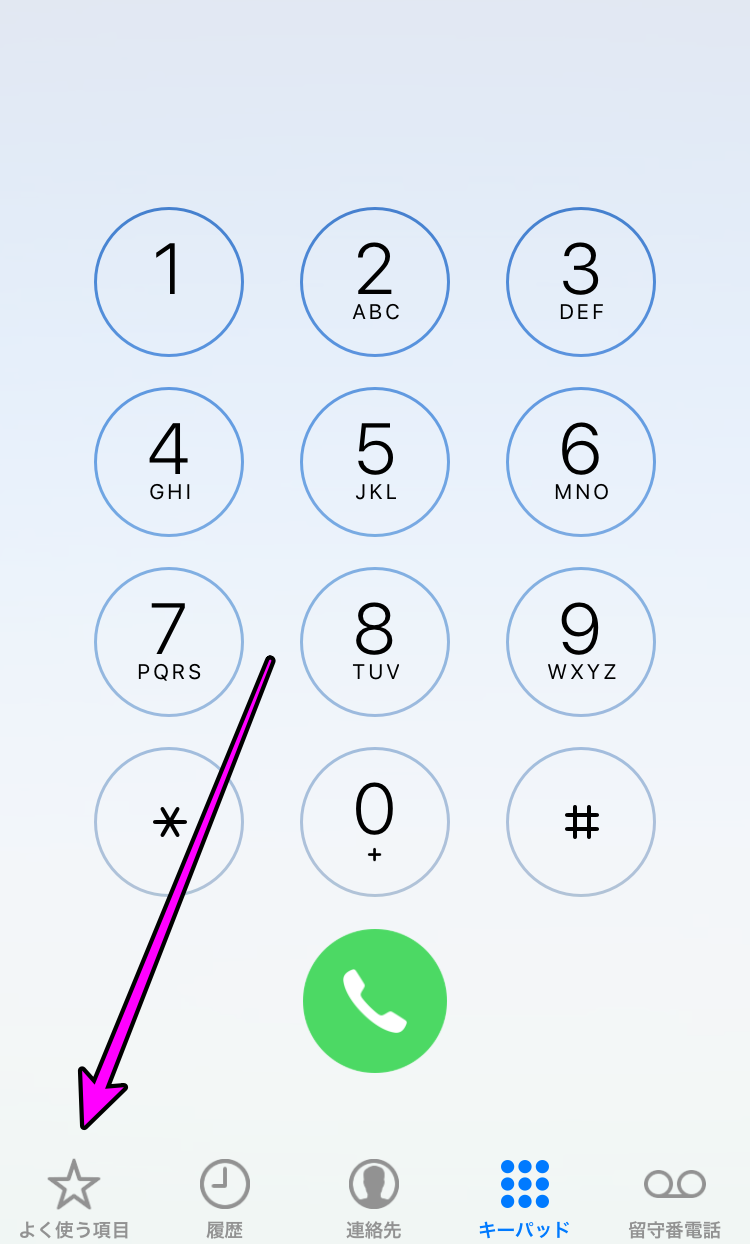Switch to the 連絡先 contacts tab
Viewport: 750px width, 1244px height.
(x=375, y=1198)
